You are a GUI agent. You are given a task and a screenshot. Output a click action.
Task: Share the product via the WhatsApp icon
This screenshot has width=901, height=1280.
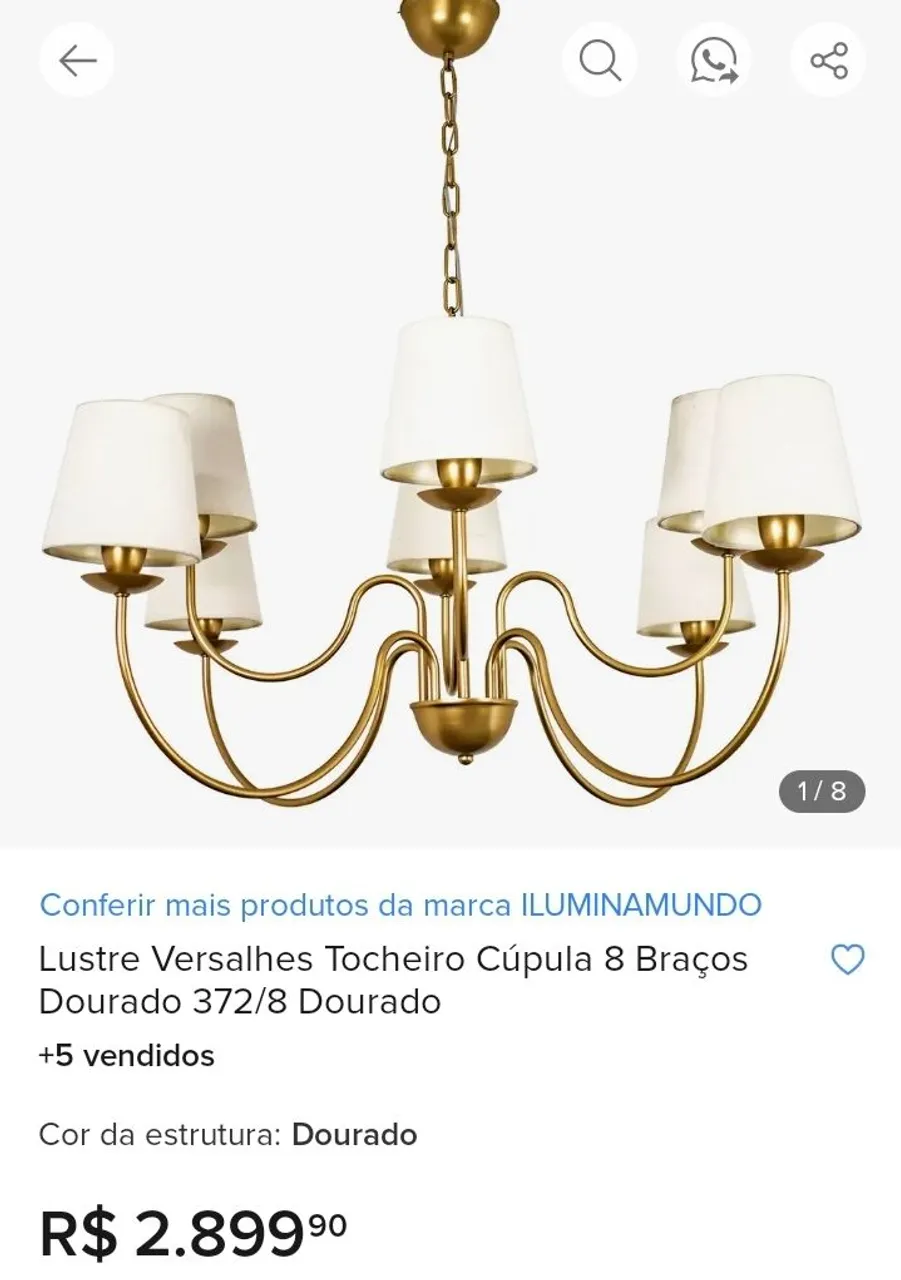(x=713, y=61)
